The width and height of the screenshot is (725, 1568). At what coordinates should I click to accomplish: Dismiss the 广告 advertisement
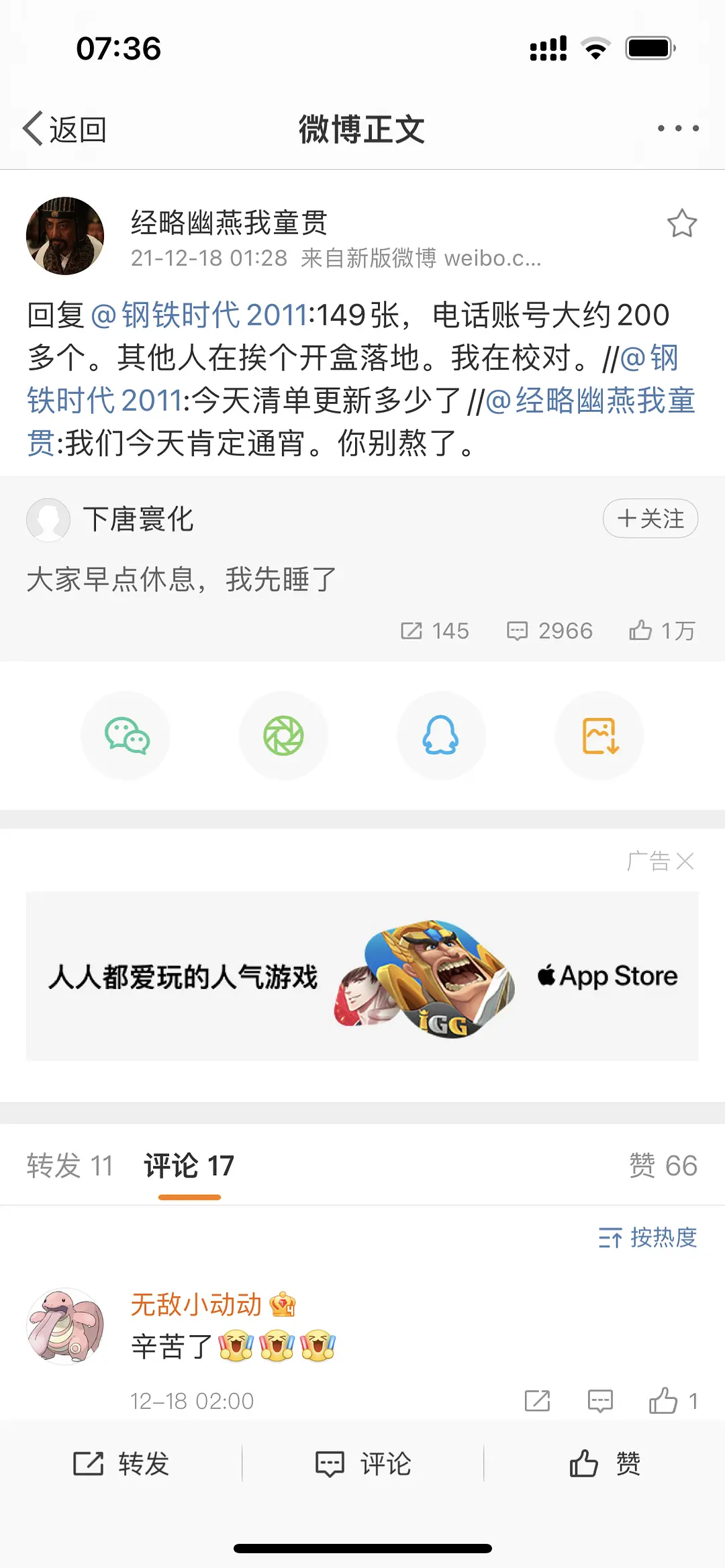685,861
